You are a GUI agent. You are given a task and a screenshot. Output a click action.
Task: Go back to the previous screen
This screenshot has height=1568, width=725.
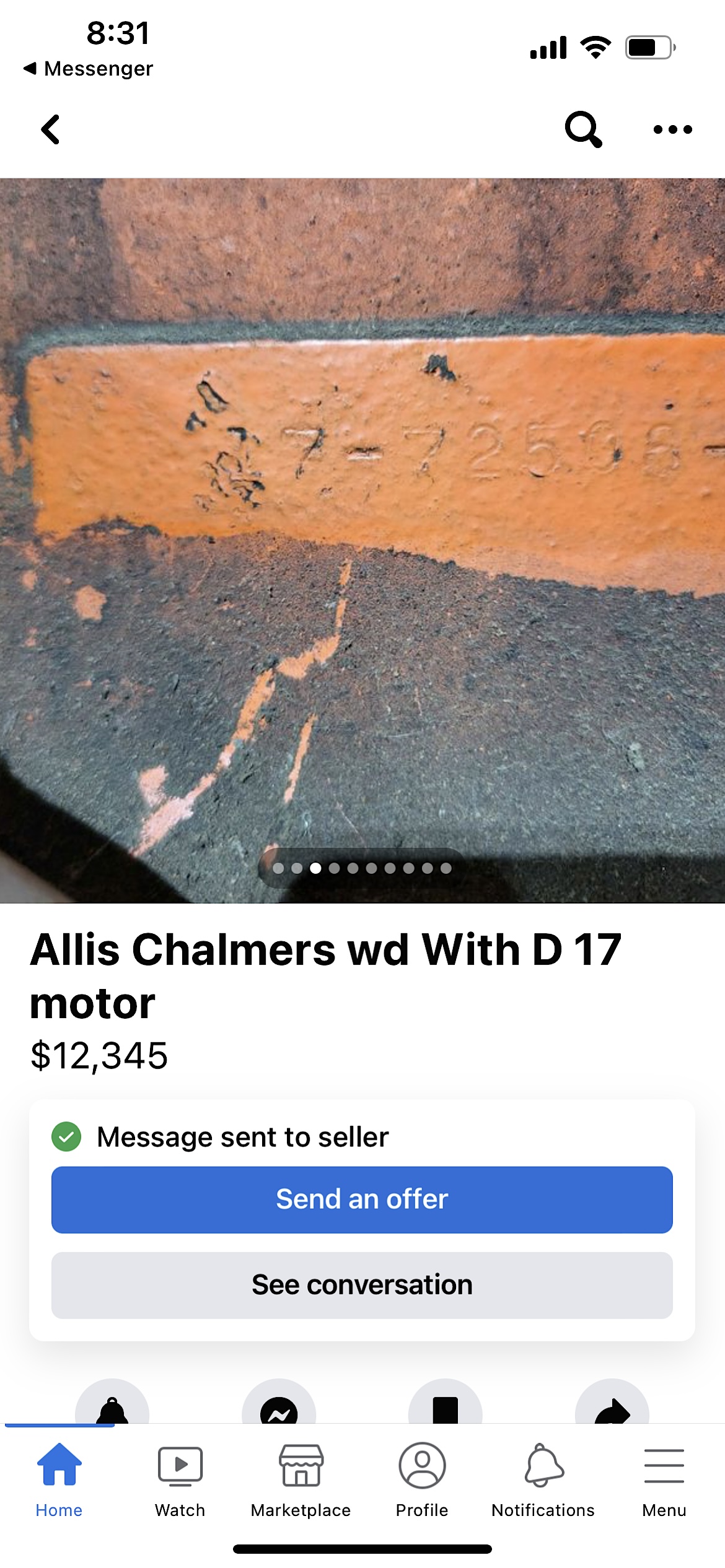(51, 129)
